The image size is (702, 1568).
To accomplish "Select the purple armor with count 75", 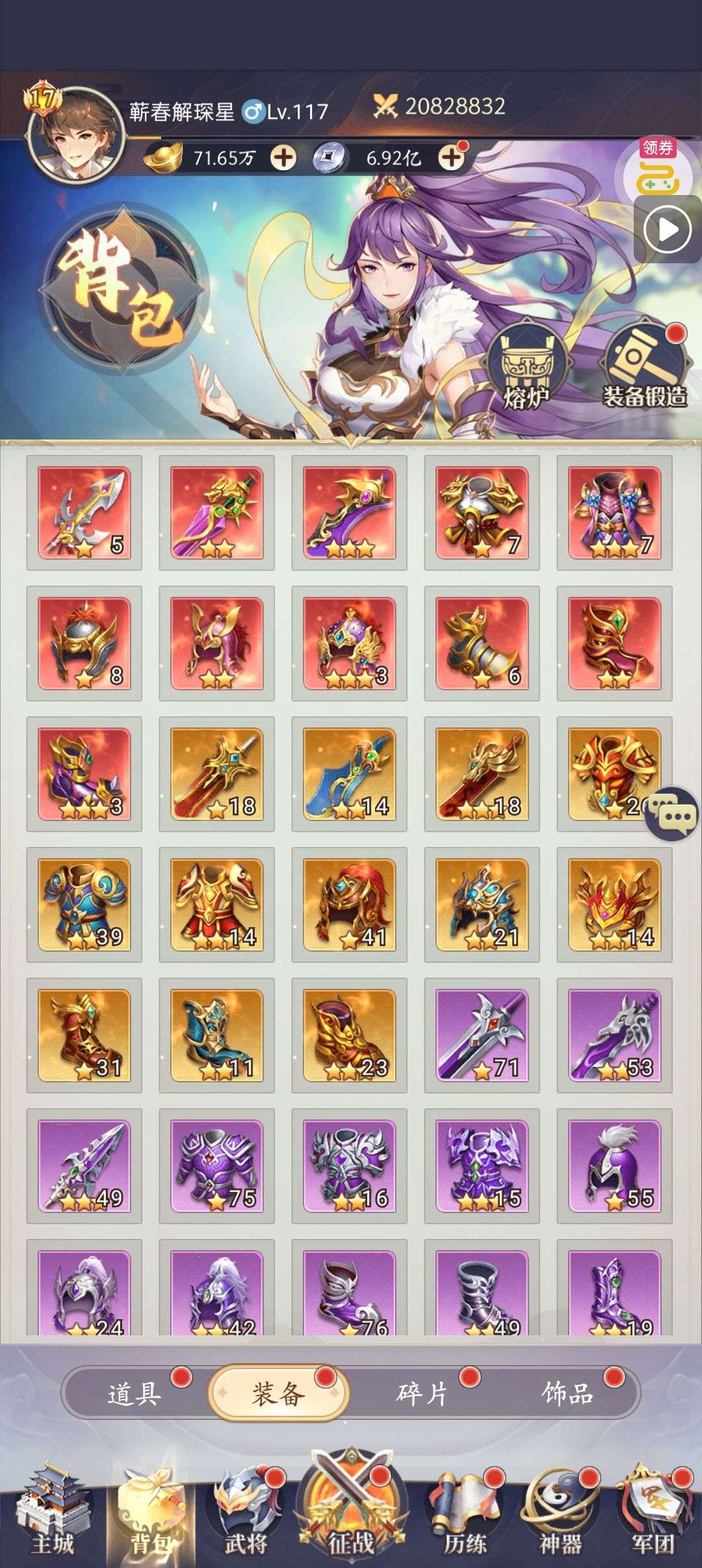I will click(216, 1166).
